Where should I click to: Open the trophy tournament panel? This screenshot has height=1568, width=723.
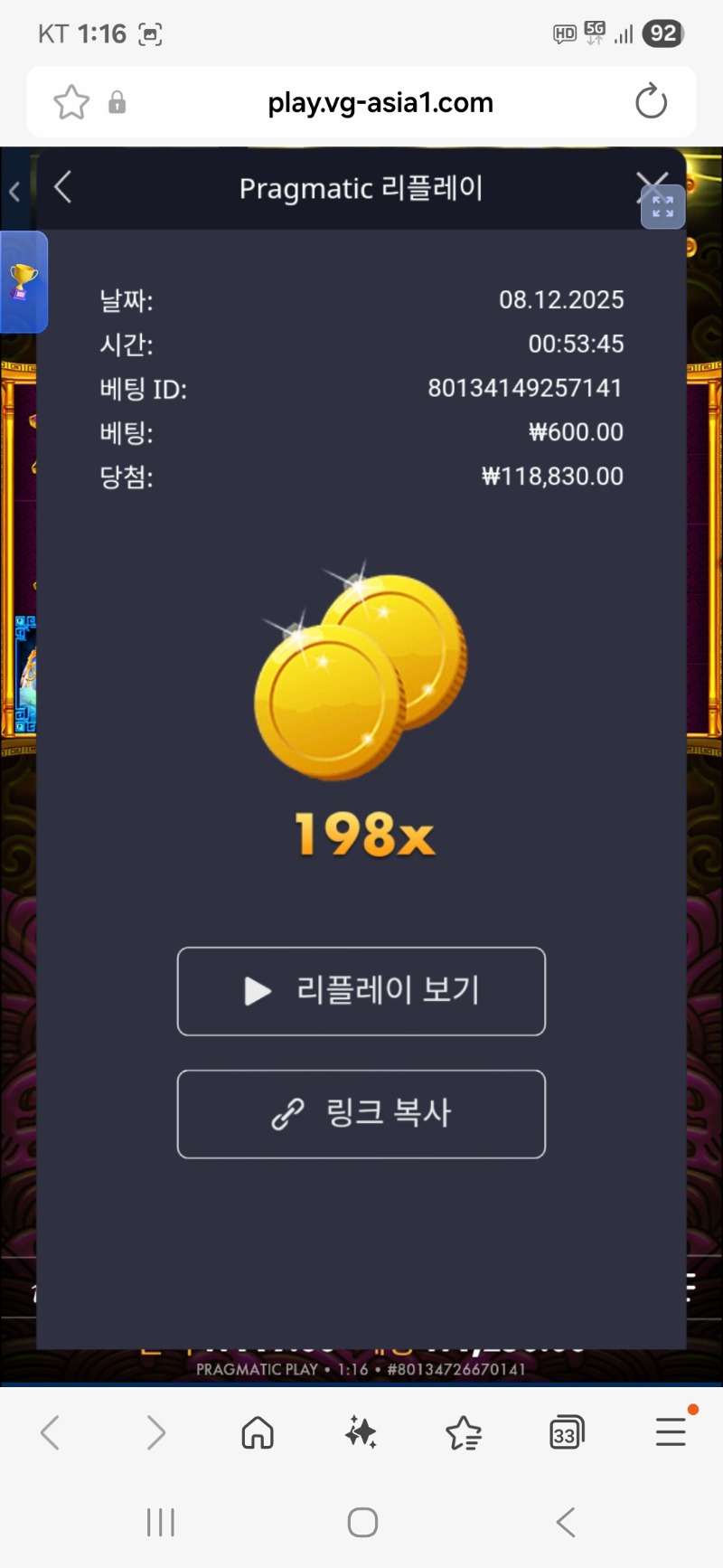(x=23, y=282)
